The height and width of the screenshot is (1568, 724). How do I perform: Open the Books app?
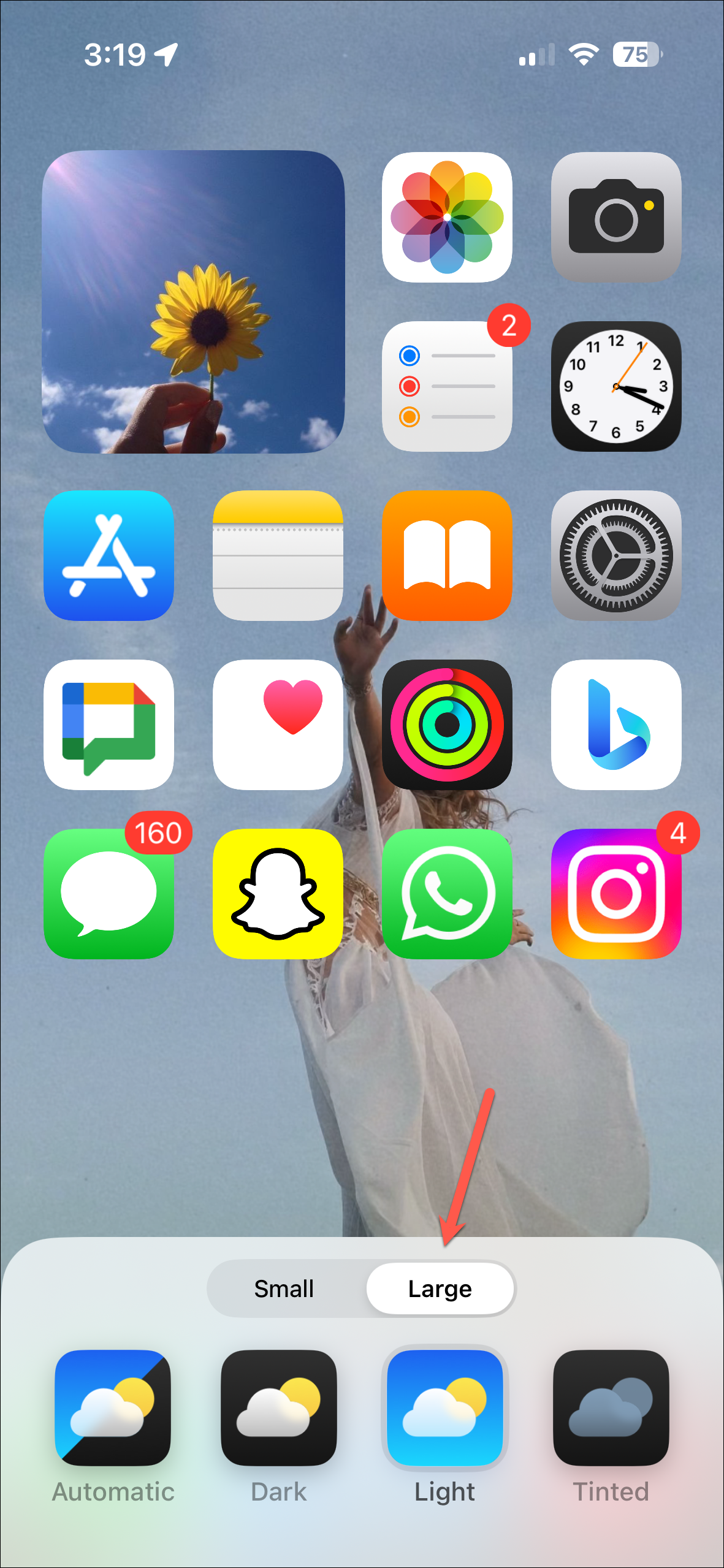click(447, 555)
